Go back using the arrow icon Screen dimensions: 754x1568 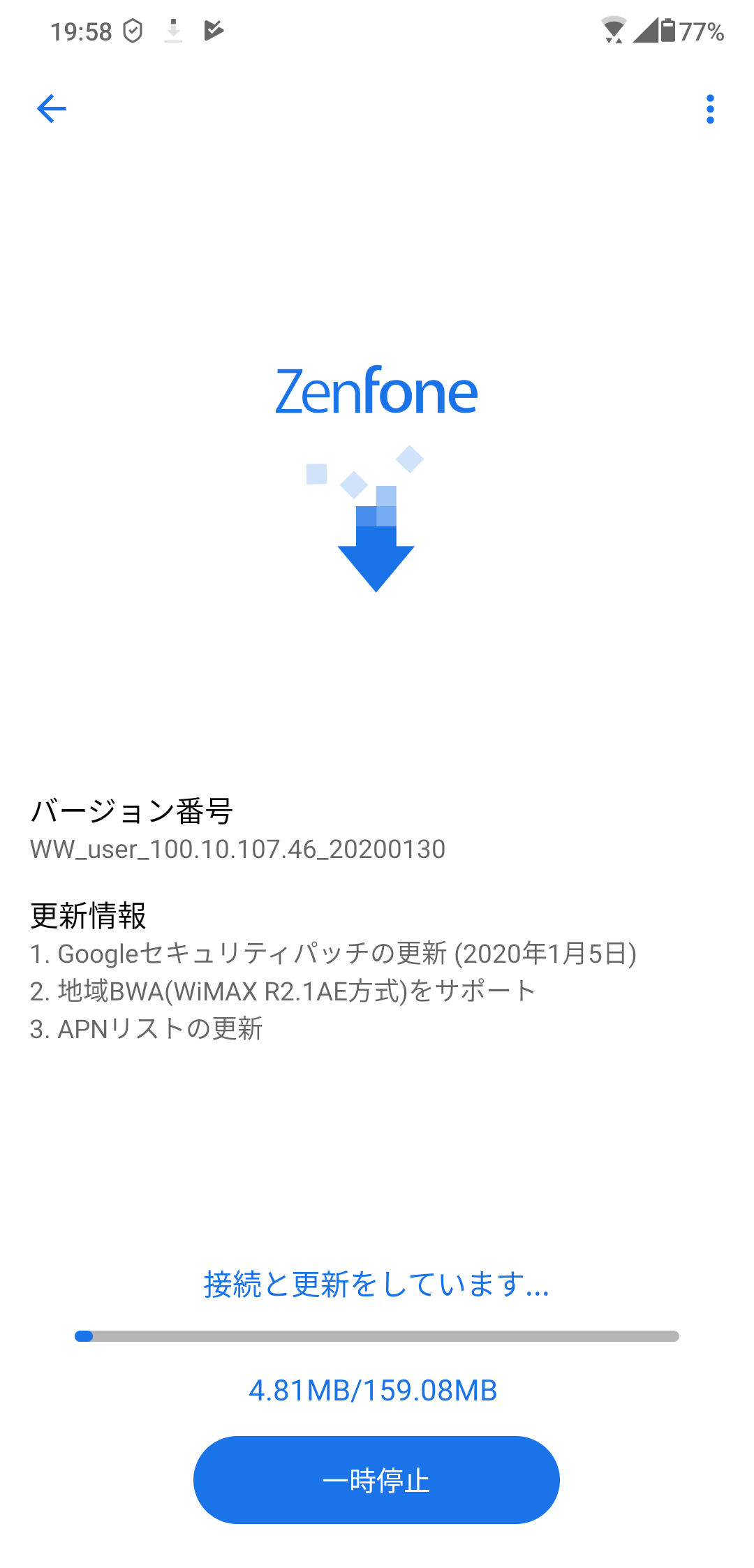pos(51,109)
